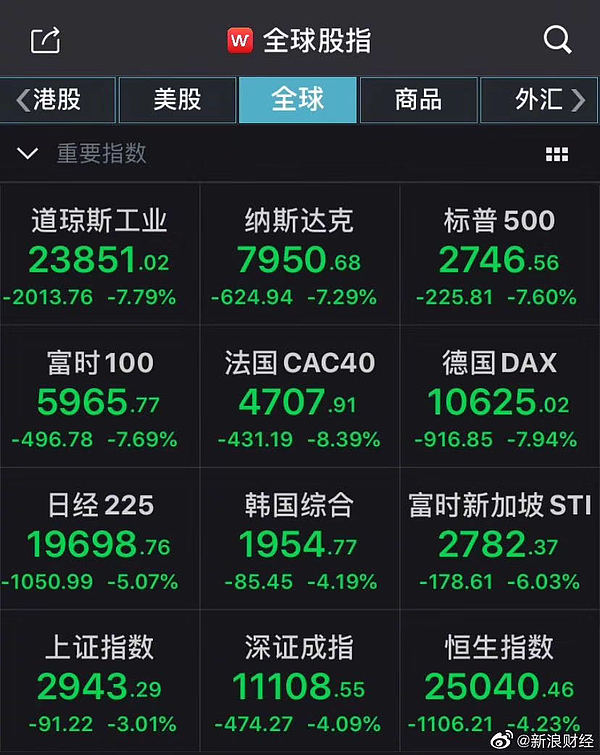The width and height of the screenshot is (600, 755).
Task: Open the 上证指数 card
Action: click(99, 682)
